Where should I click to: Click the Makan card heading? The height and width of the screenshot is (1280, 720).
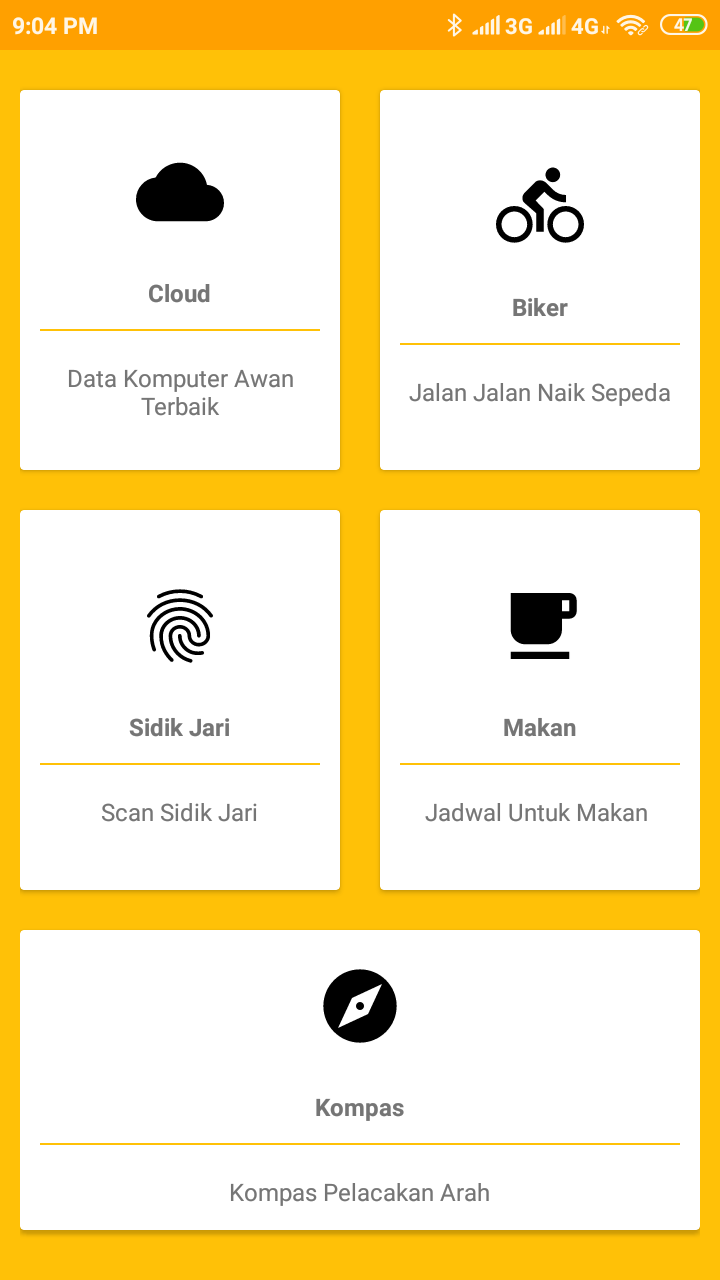pos(540,727)
